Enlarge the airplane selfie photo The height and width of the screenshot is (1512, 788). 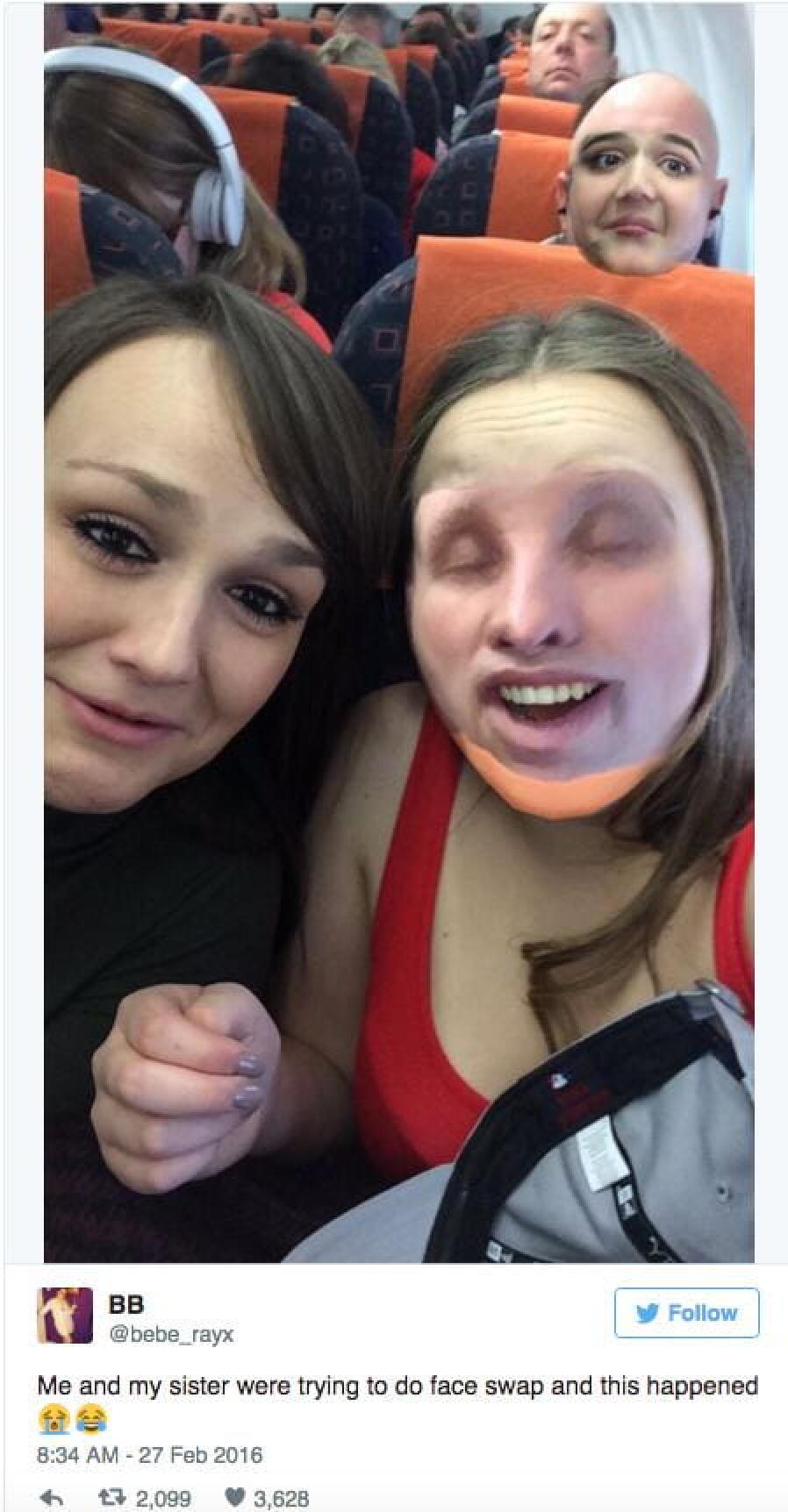[398, 631]
